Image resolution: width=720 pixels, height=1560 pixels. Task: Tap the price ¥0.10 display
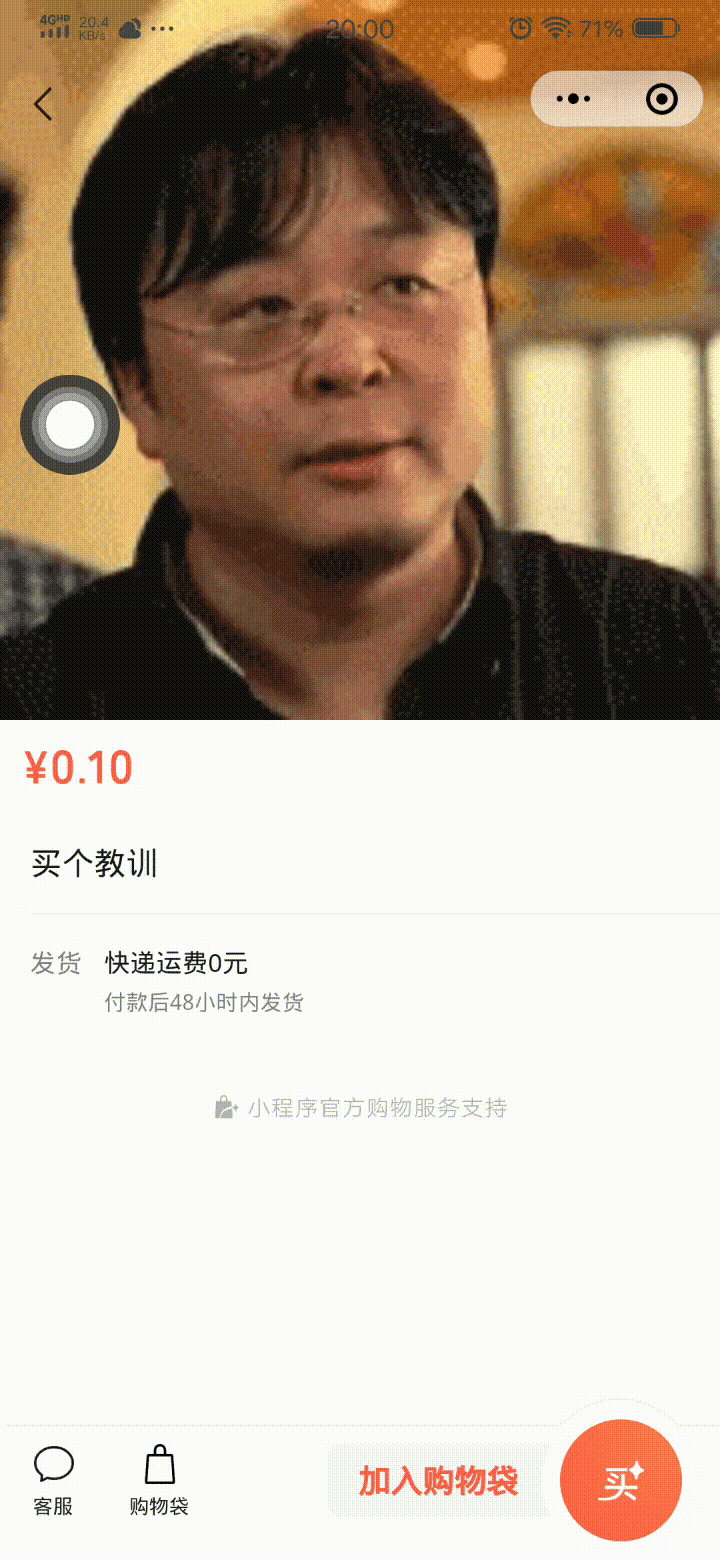tap(78, 768)
